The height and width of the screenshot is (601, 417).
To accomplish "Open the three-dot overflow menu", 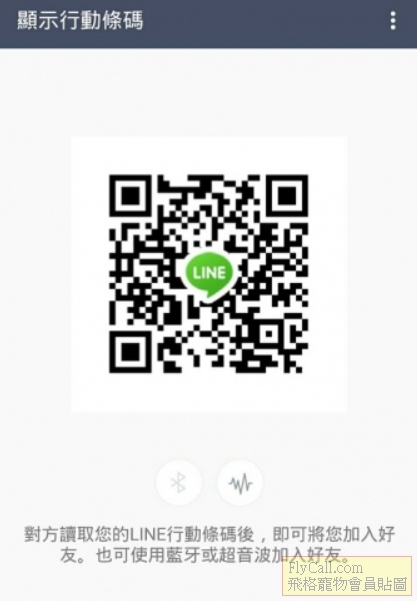I will coord(393,21).
